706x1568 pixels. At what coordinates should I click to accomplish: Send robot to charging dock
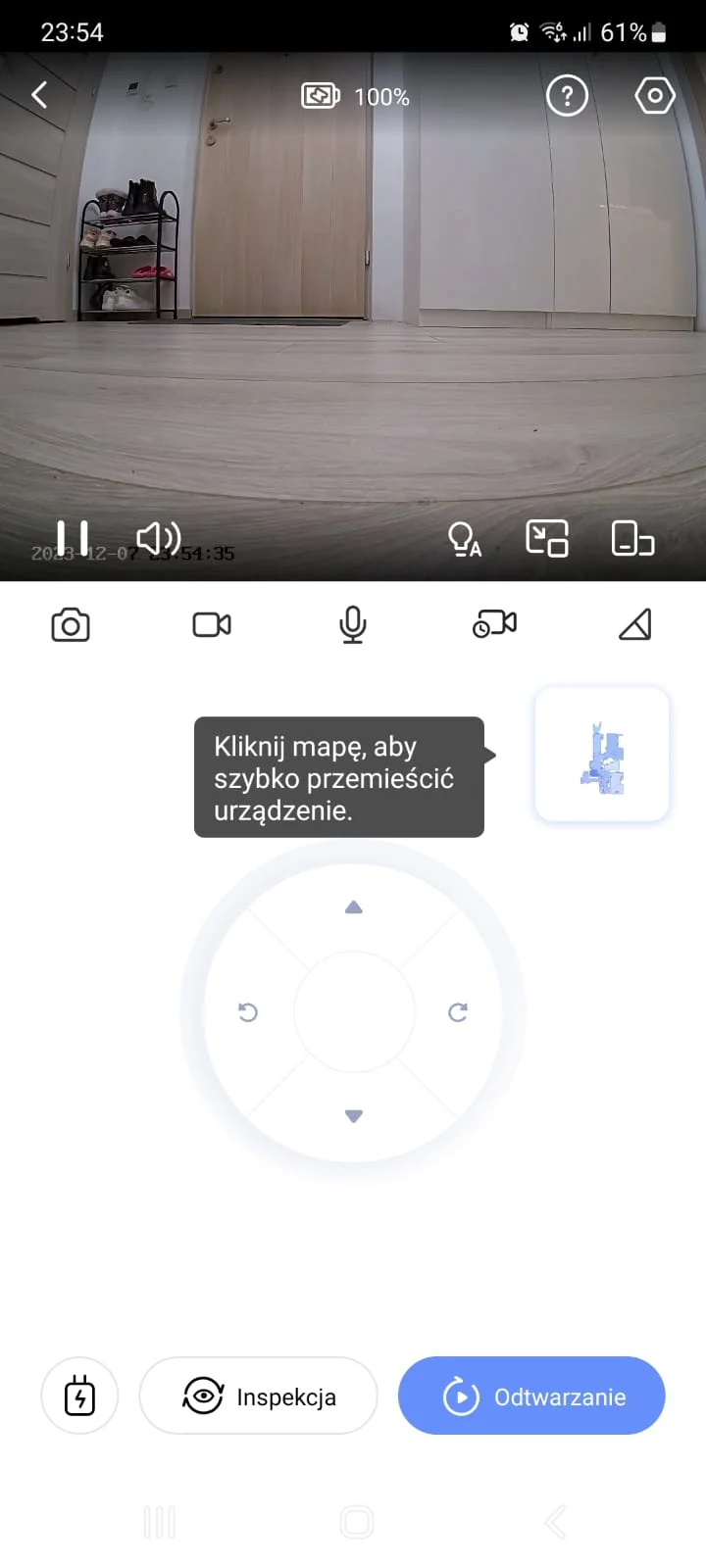tap(79, 1396)
